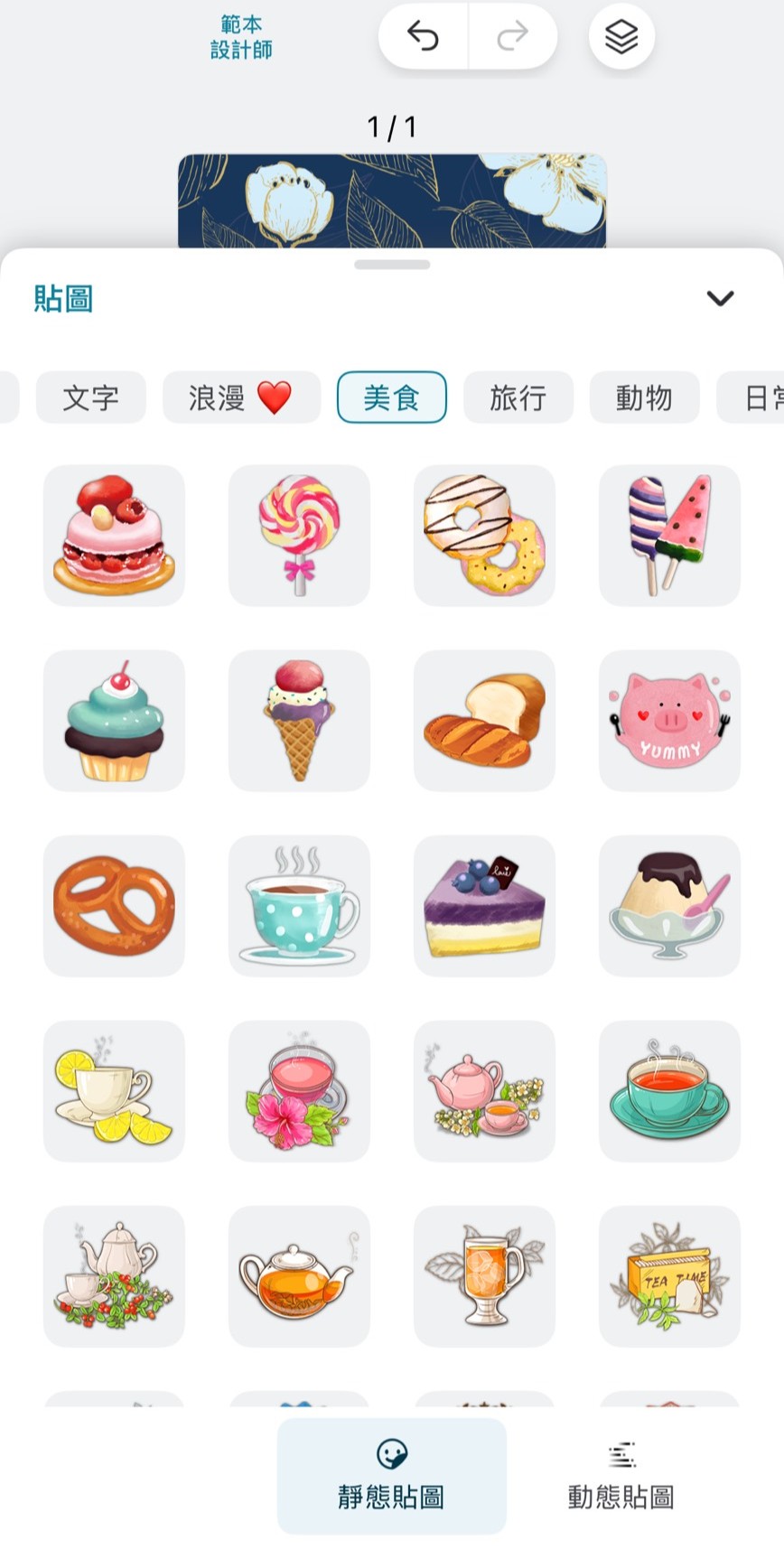The image size is (784, 1568).
Task: Select the macaron cake sticker
Action: pyautogui.click(x=114, y=535)
